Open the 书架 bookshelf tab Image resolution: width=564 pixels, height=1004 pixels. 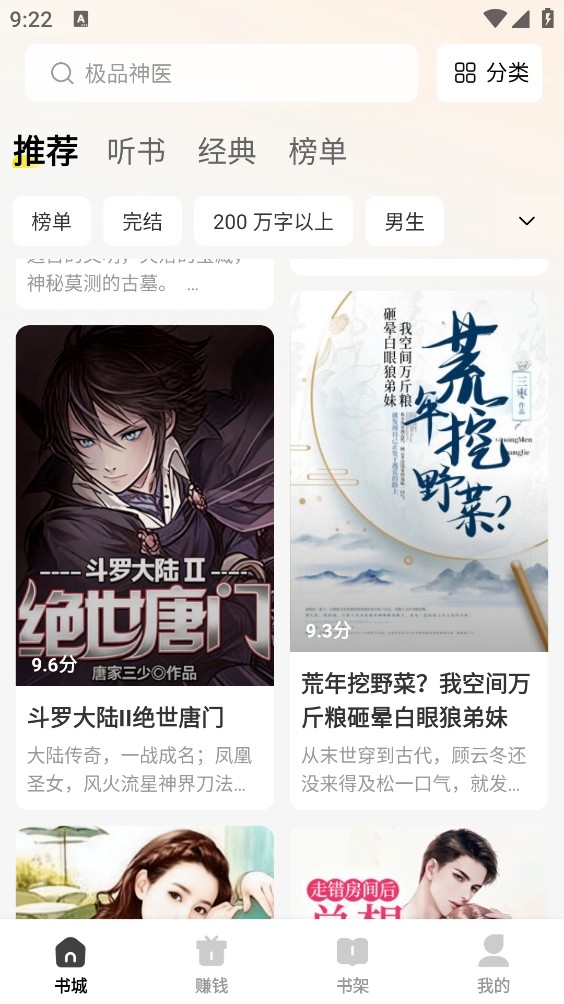[352, 964]
